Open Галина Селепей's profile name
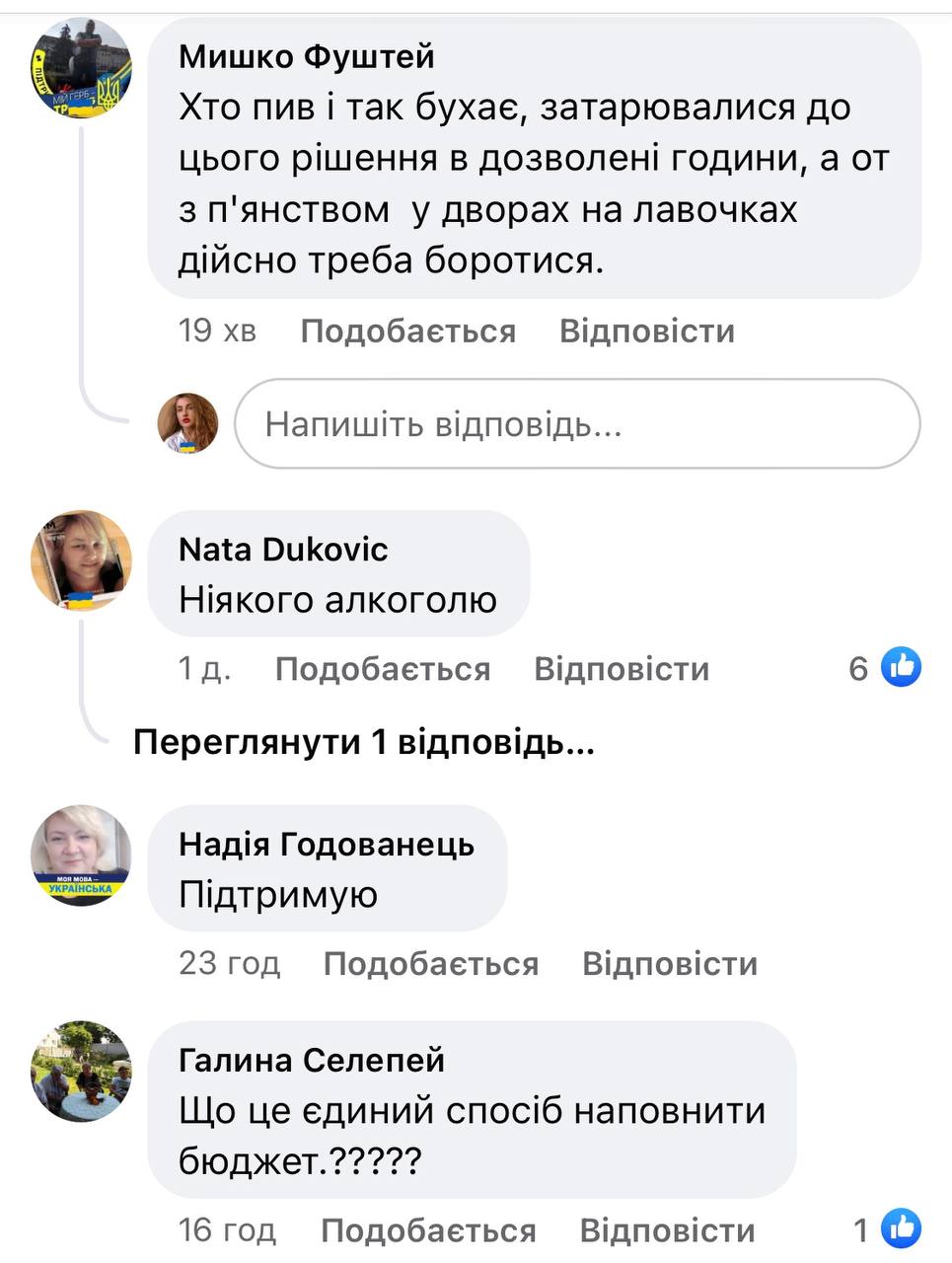Screen dimensions: 952x1263 (312, 1060)
